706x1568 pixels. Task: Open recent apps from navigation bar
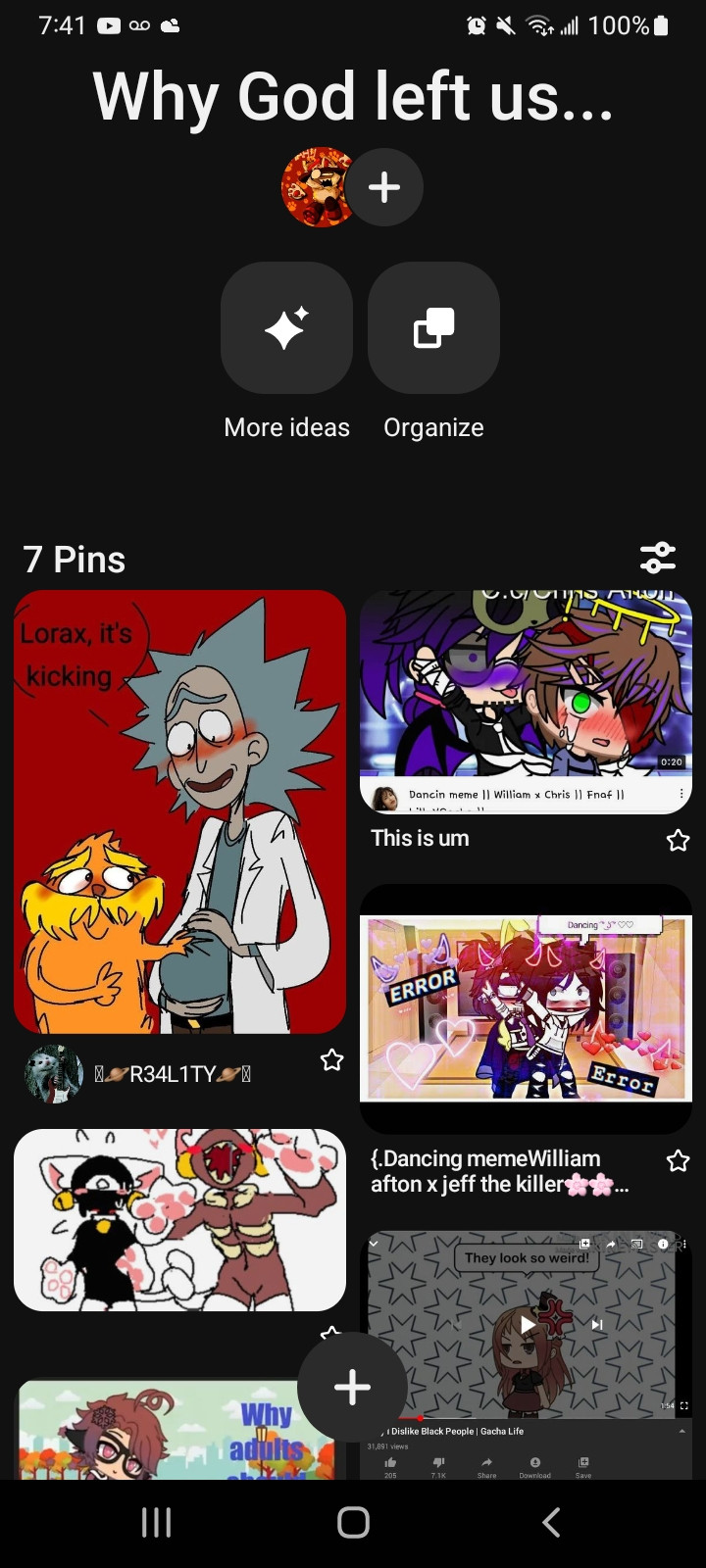[156, 1522]
